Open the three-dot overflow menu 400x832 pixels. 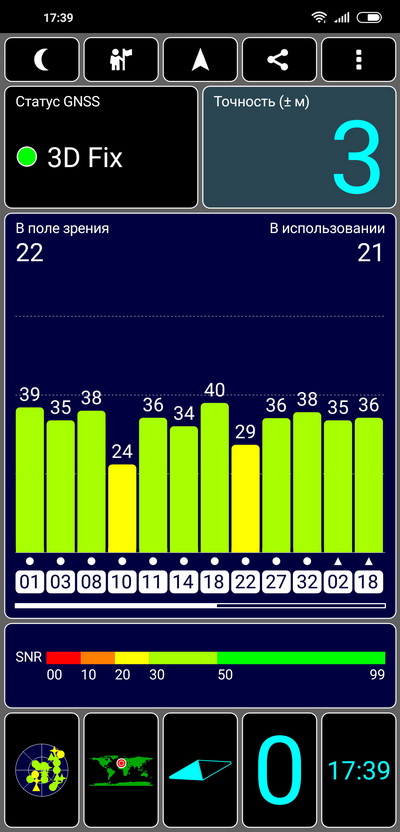(x=359, y=60)
